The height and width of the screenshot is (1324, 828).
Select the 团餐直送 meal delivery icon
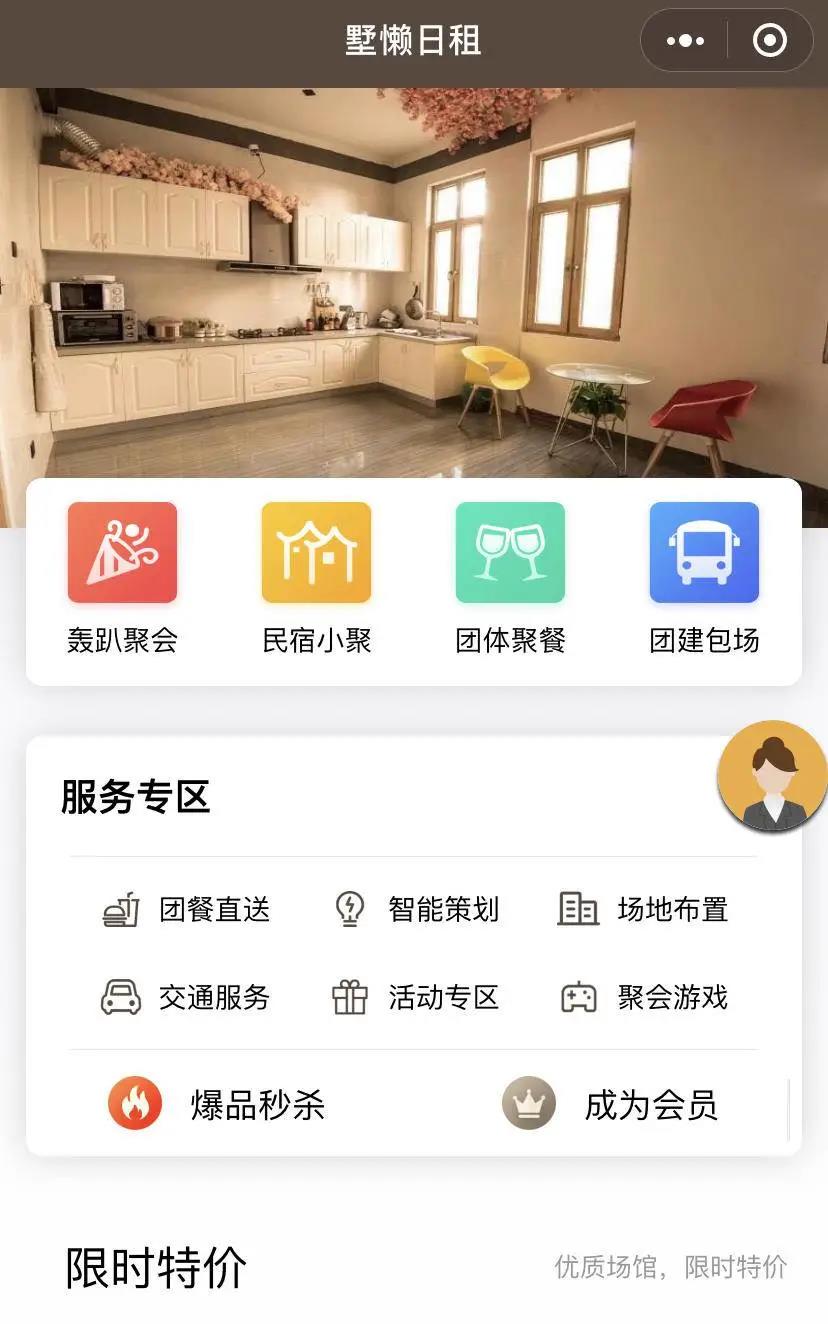tap(119, 909)
